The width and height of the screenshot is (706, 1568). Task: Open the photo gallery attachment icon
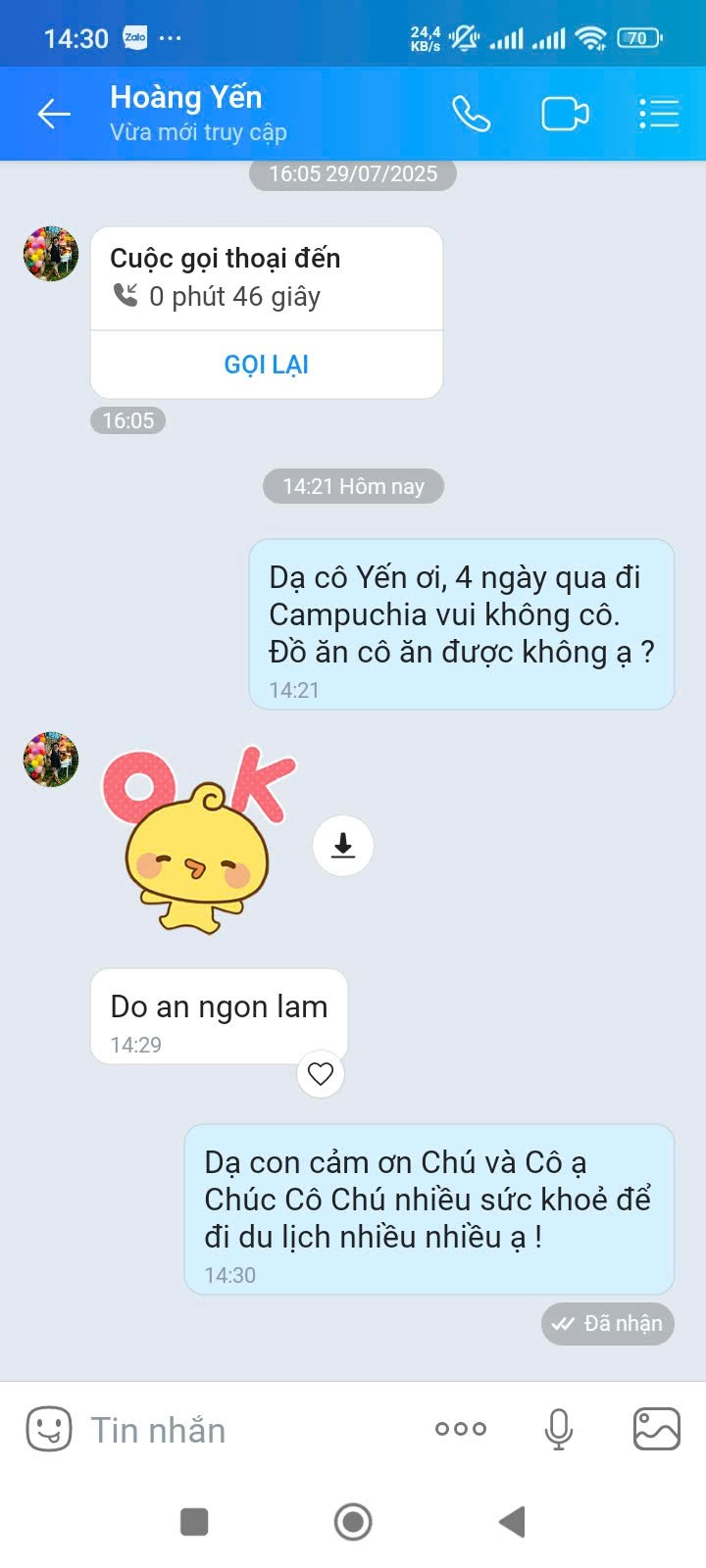click(655, 1429)
